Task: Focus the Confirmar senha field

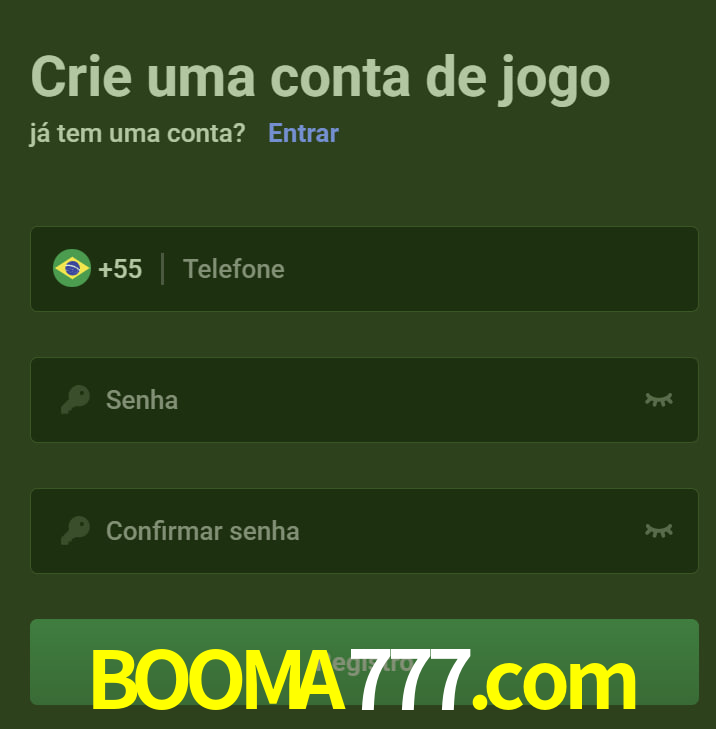Action: point(360,531)
